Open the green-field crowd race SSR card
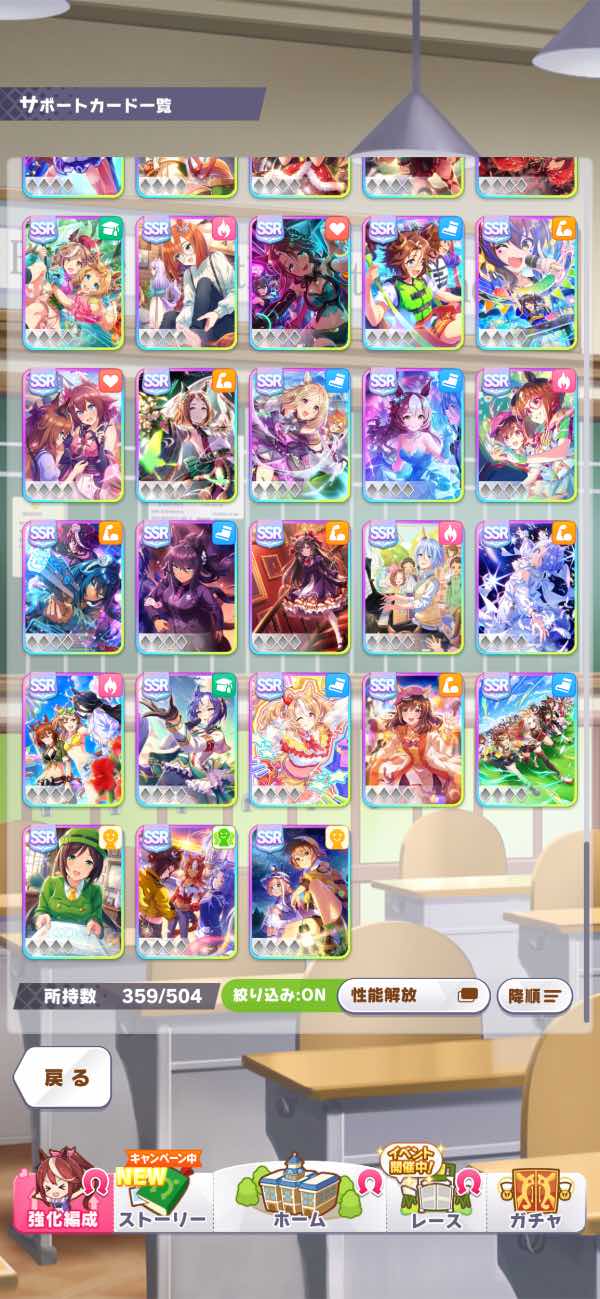Viewport: 600px width, 1299px height. tap(527, 740)
